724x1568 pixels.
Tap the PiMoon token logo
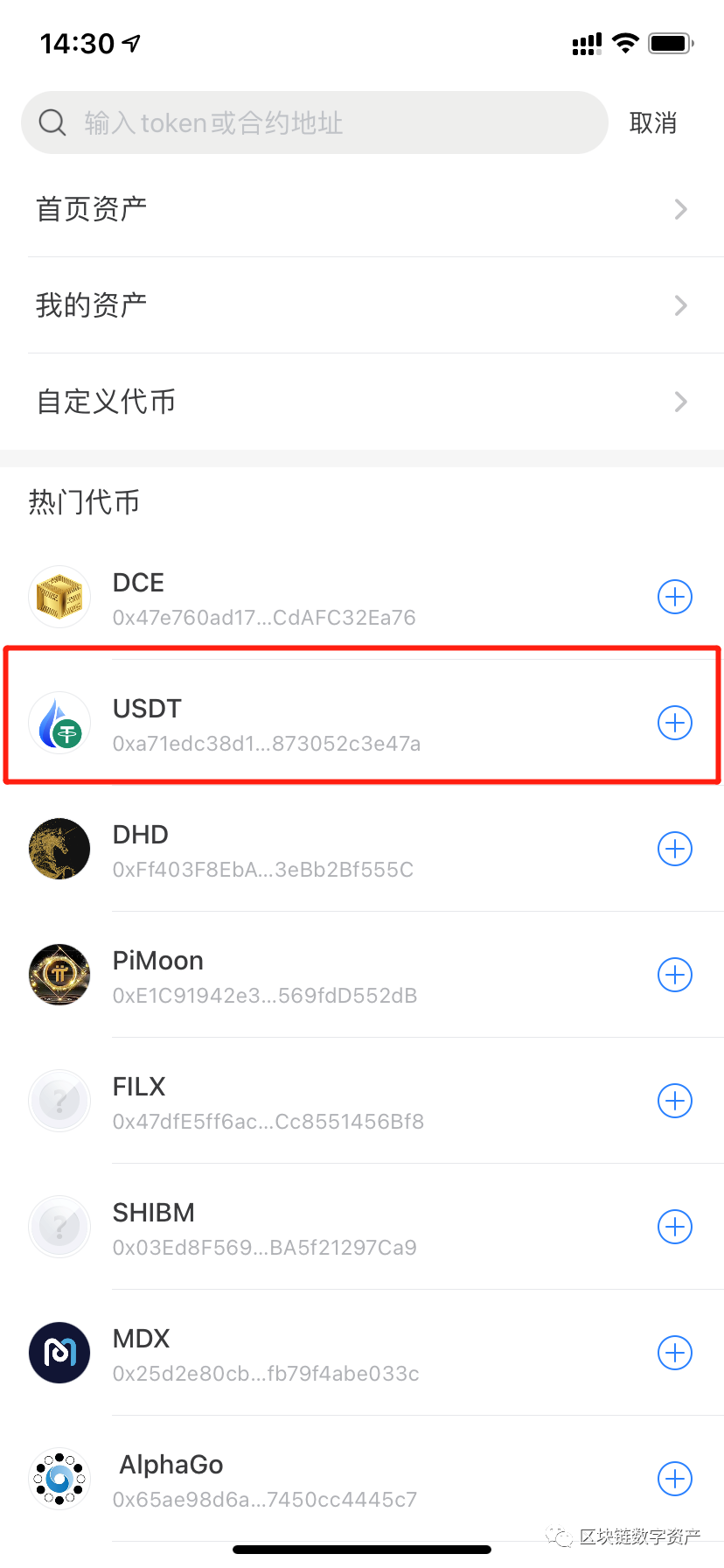(59, 975)
